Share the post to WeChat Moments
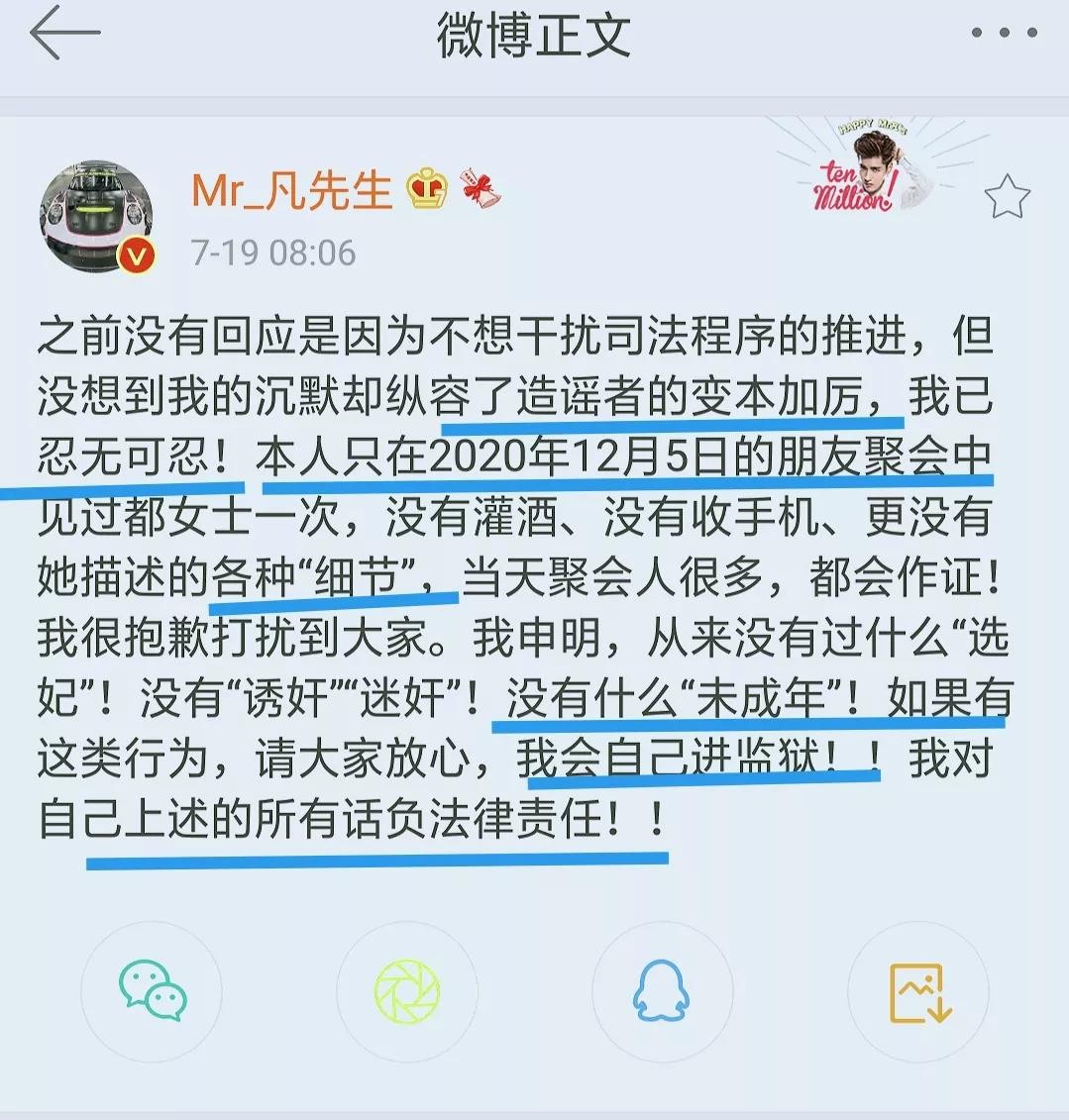This screenshot has width=1069, height=1120. point(407,991)
